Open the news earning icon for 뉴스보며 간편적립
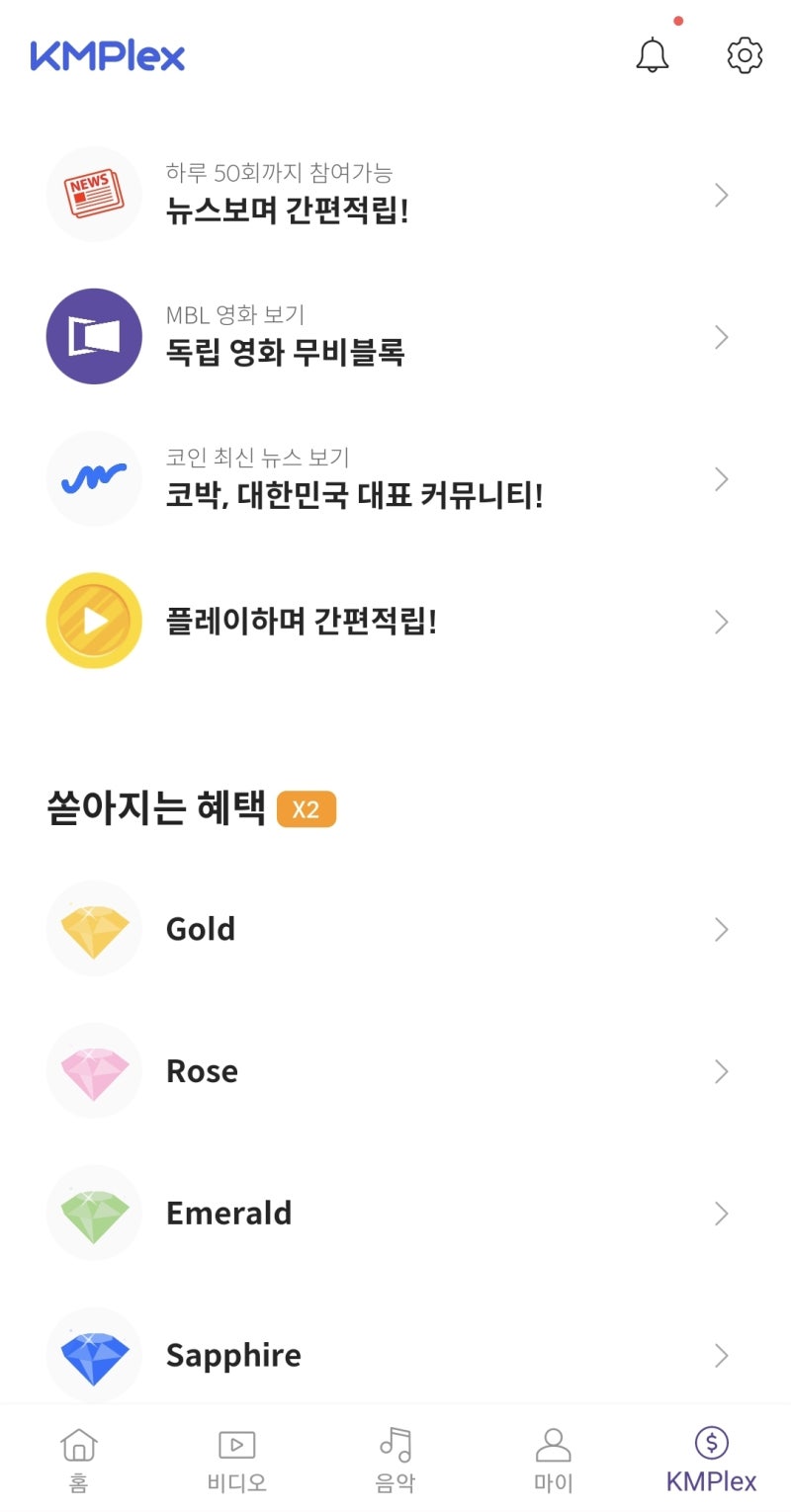This screenshot has width=791, height=1512. (x=94, y=194)
